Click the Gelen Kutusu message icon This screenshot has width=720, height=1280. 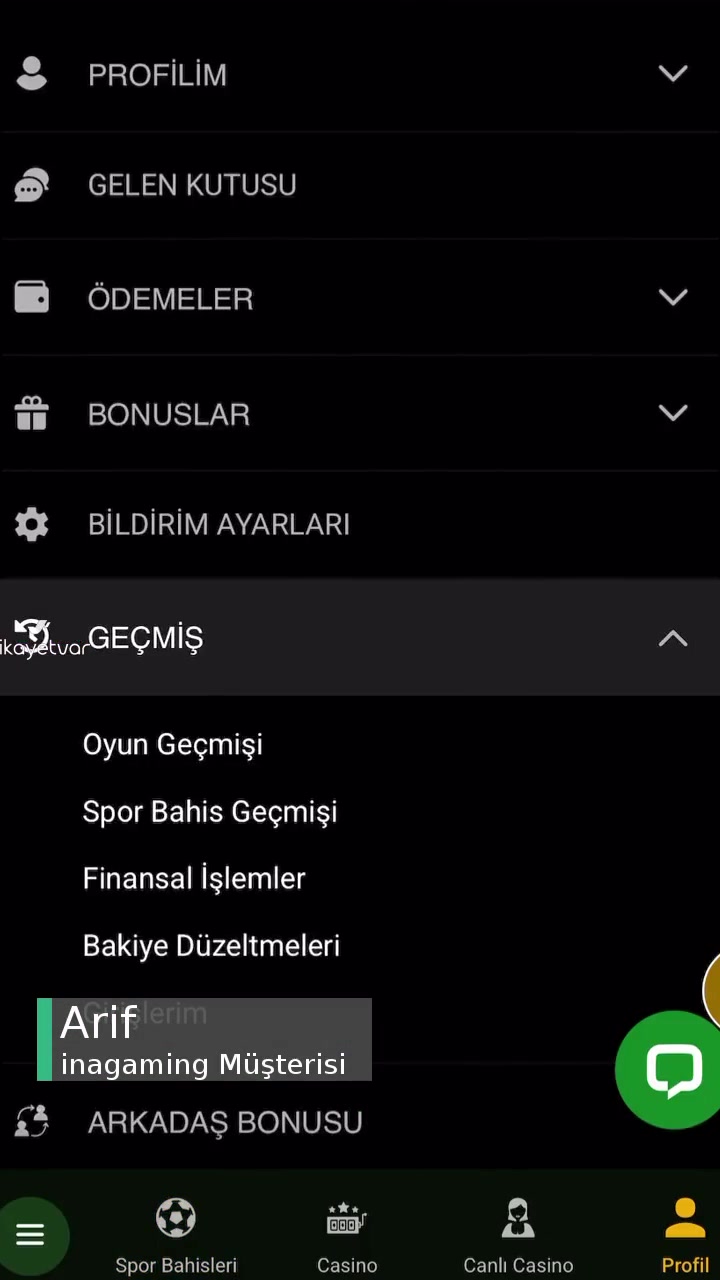click(31, 184)
